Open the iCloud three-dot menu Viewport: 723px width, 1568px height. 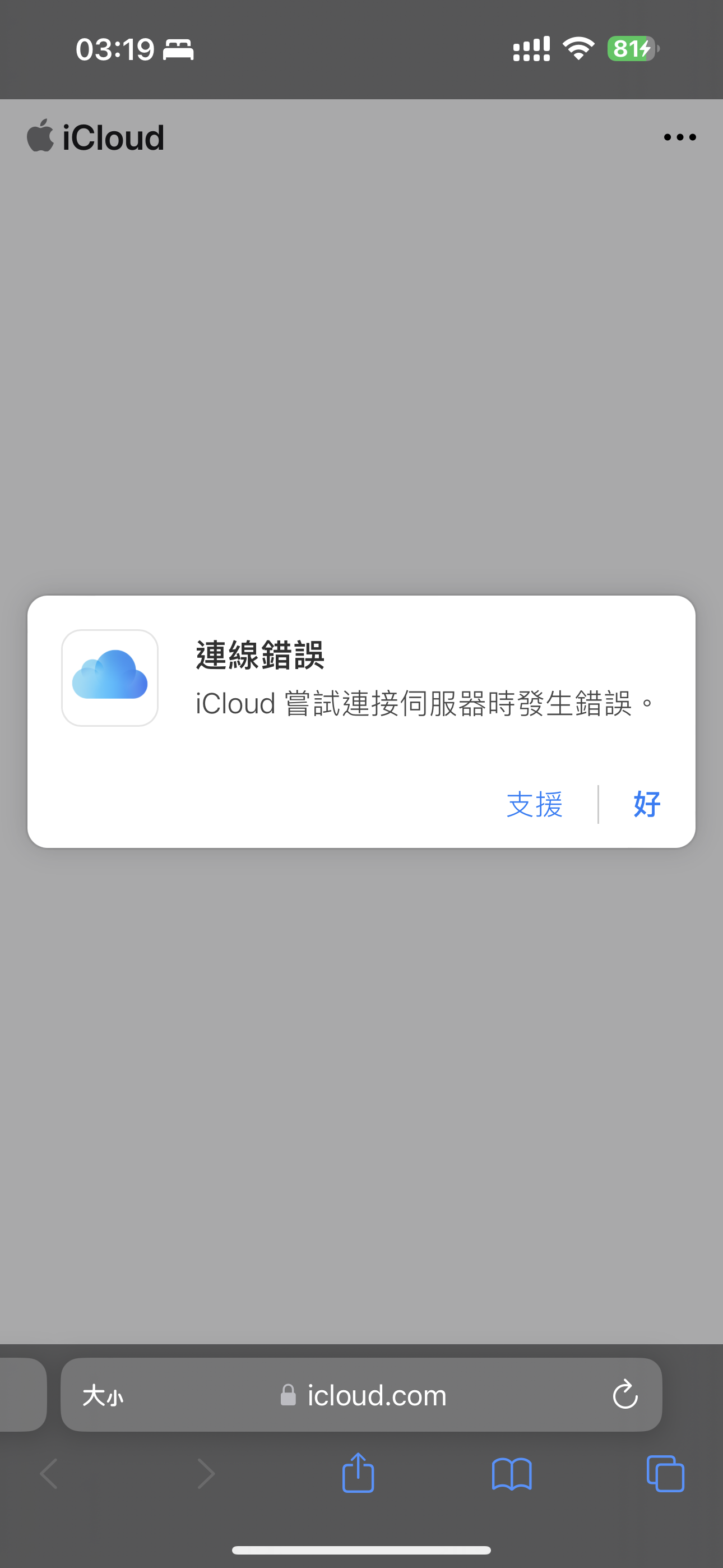679,137
